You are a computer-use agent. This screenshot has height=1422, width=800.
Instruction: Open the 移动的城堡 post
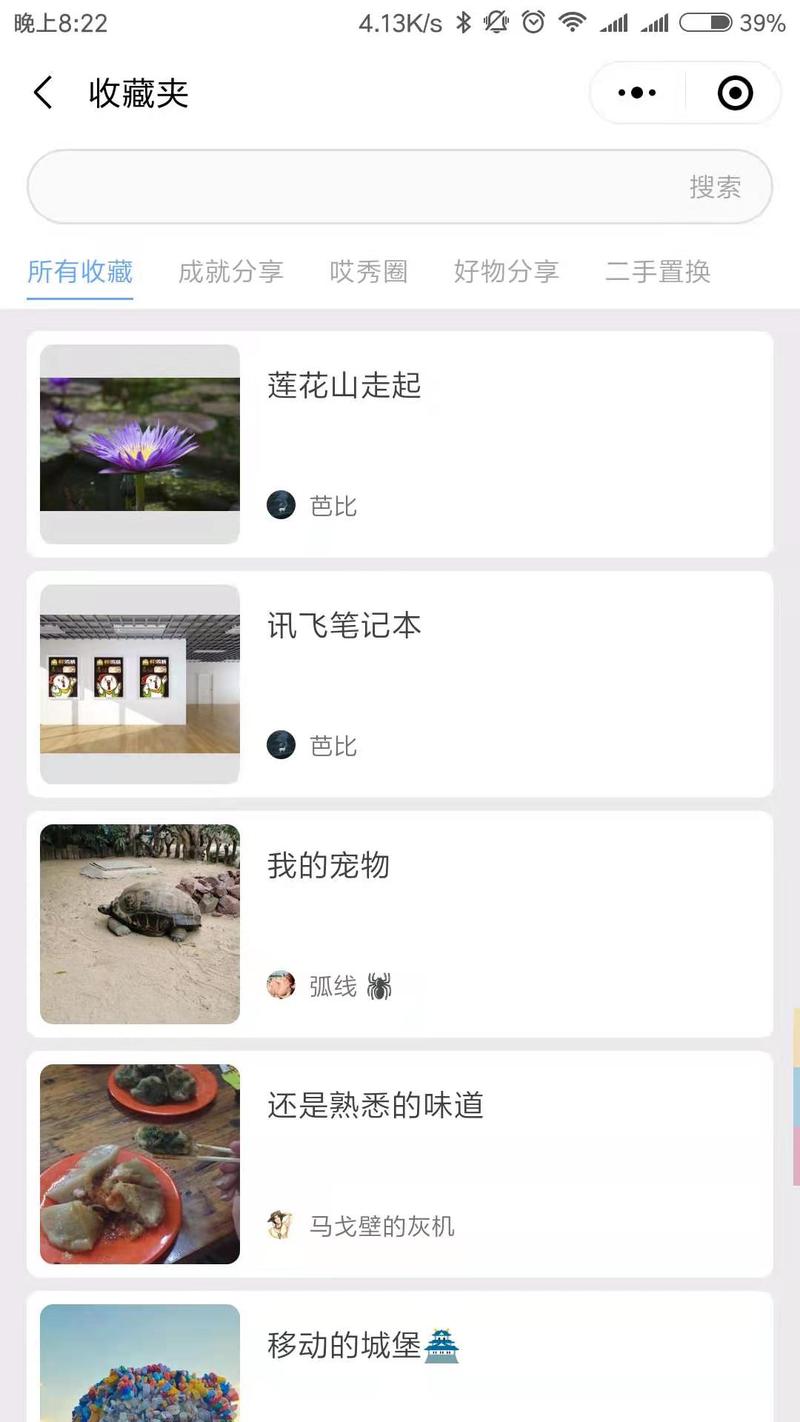point(400,1357)
